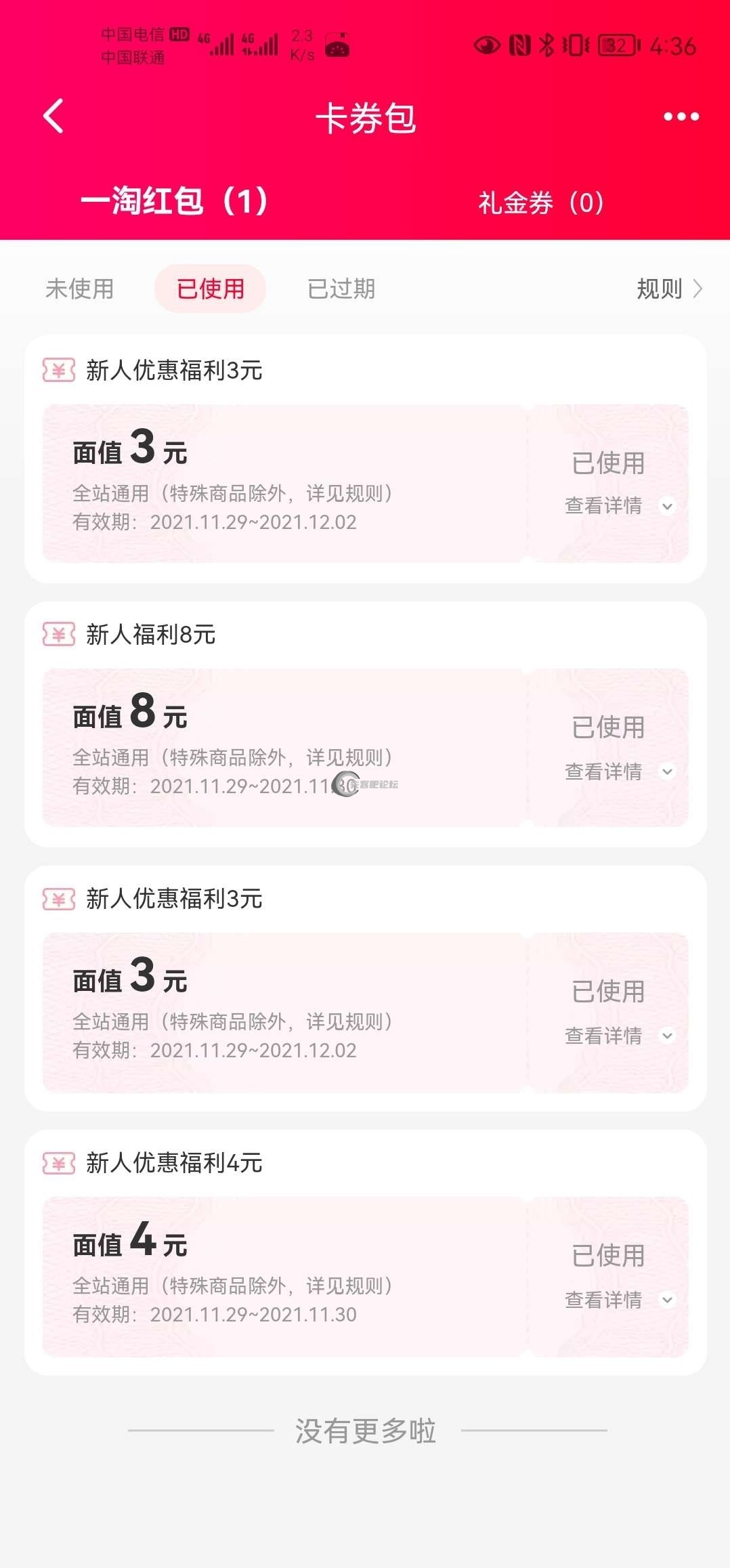The height and width of the screenshot is (1568, 730).
Task: Expand 查看详情 on the 新人福利8元 coupon
Action: coord(618,771)
